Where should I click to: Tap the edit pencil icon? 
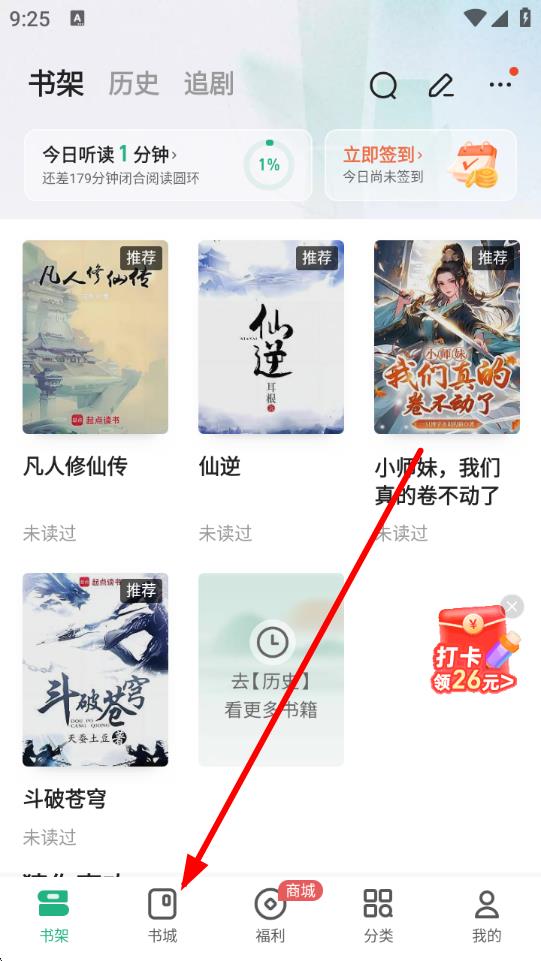point(441,86)
